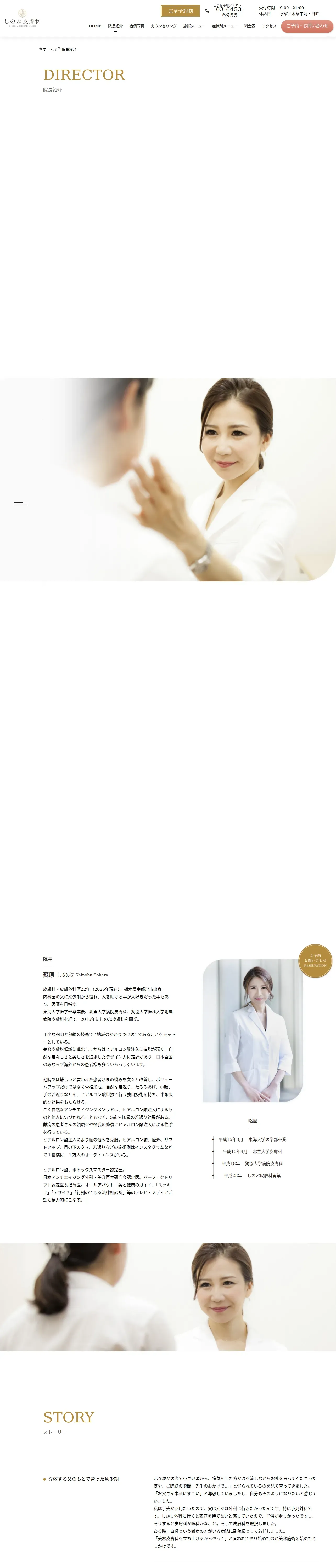The width and height of the screenshot is (336, 1568).
Task: Call the reservation number 03-6453-6955
Action: click(229, 12)
